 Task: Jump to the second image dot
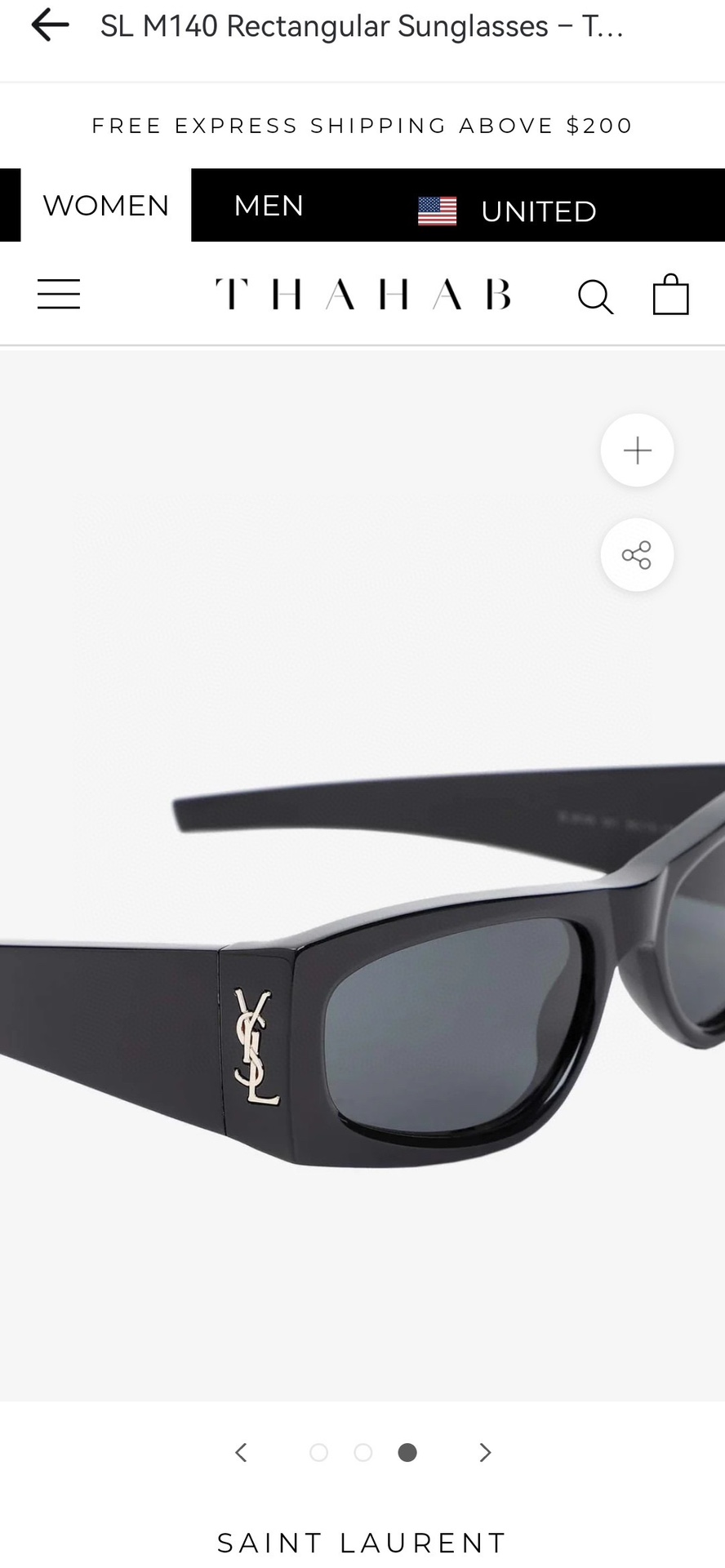coord(363,1452)
